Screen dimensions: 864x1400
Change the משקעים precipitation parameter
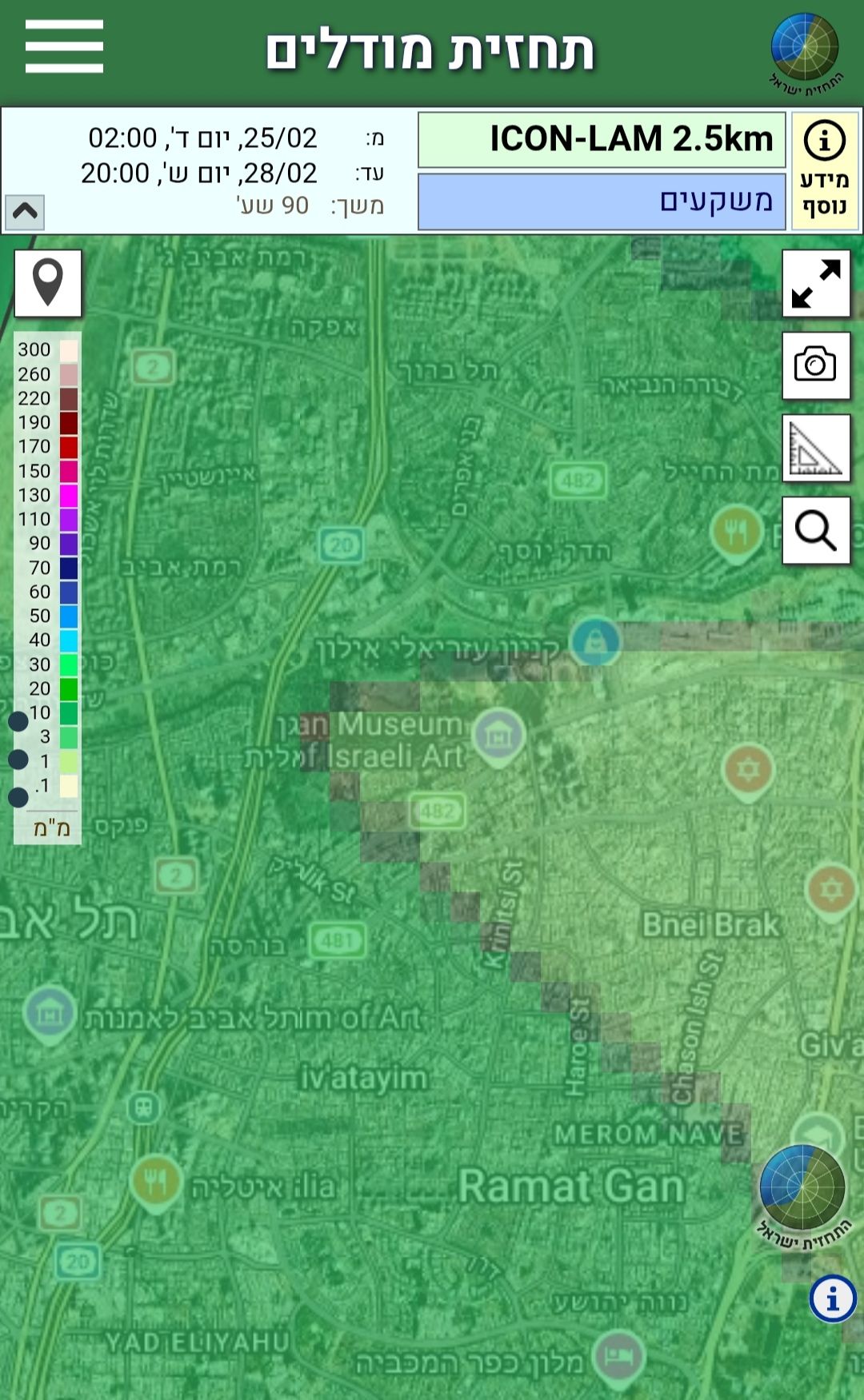602,201
